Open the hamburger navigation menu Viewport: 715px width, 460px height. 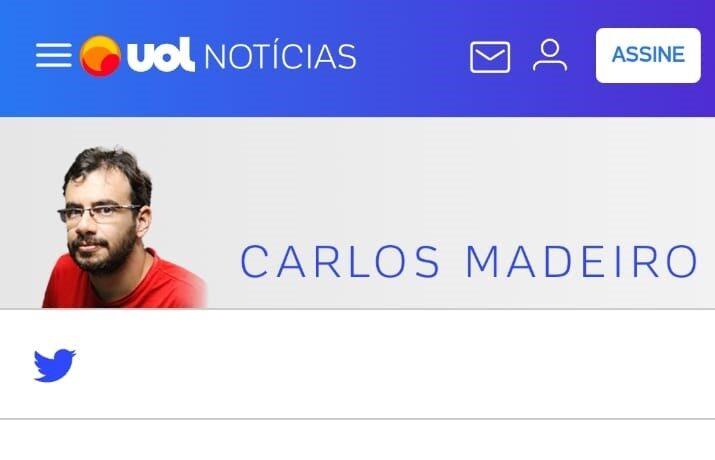click(54, 56)
